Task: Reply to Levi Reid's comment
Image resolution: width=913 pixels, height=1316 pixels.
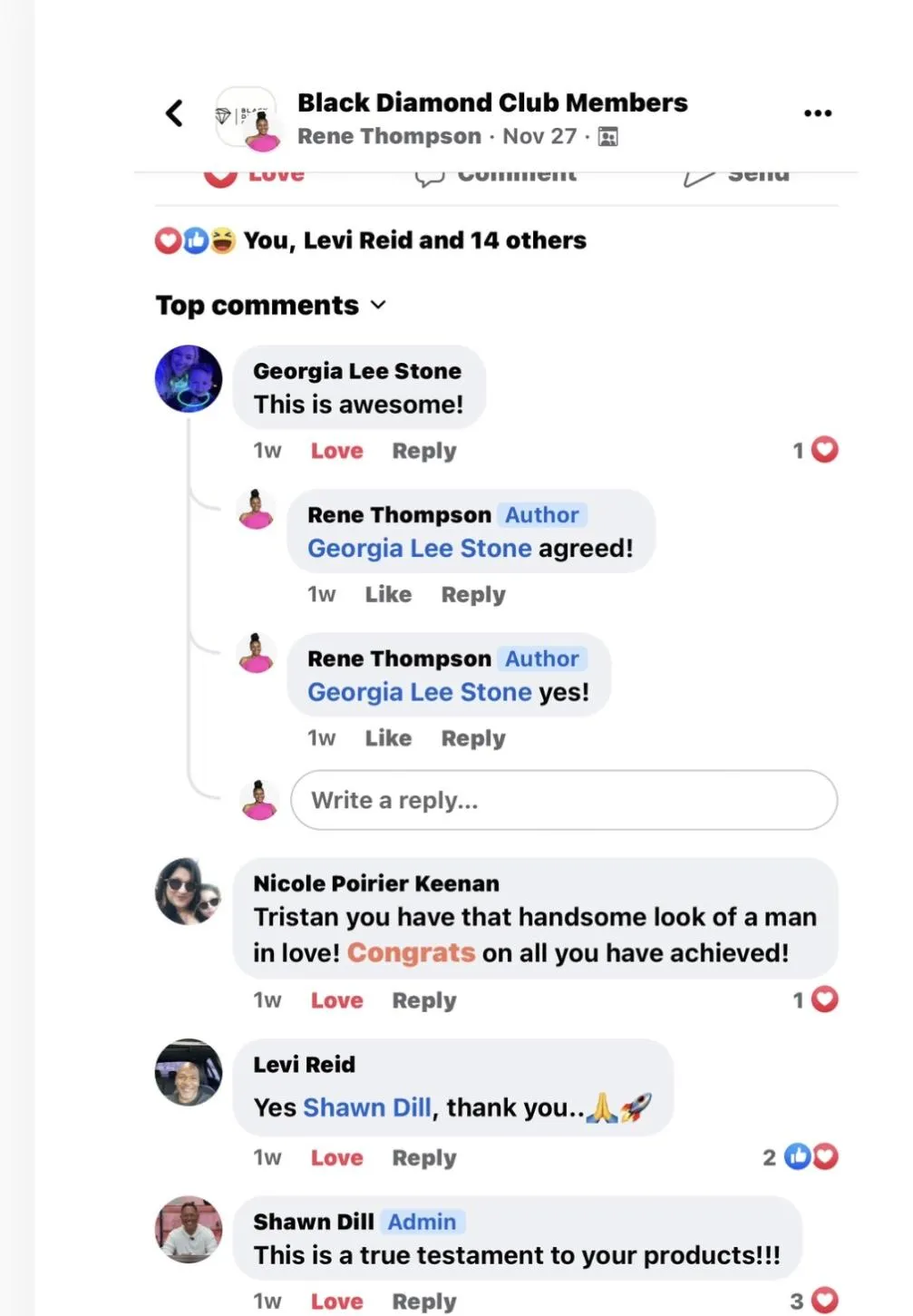Action: pyautogui.click(x=423, y=1158)
